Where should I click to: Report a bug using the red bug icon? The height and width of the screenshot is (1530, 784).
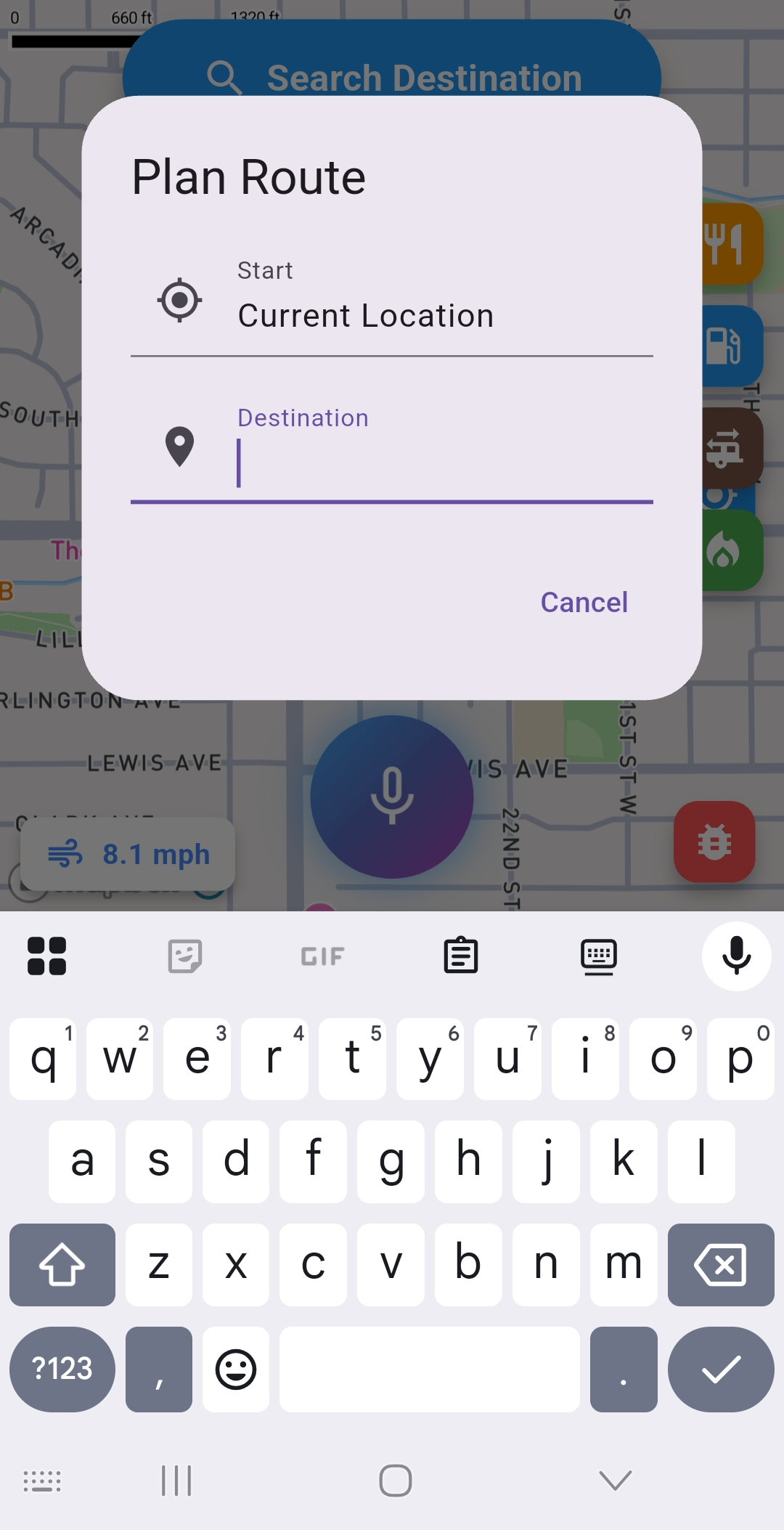(714, 842)
